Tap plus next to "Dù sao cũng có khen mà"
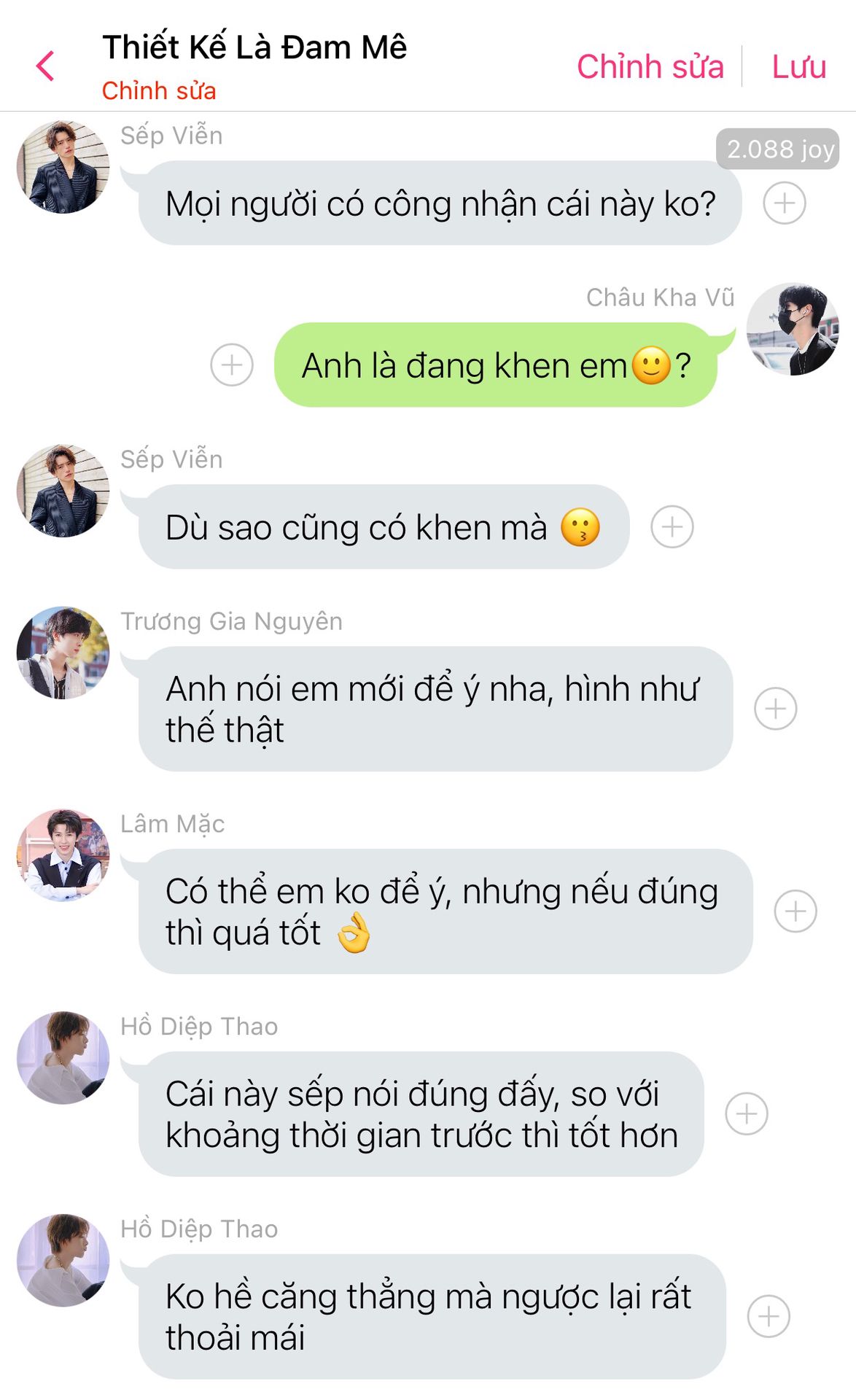Viewport: 856px width, 1400px height. pos(672,526)
